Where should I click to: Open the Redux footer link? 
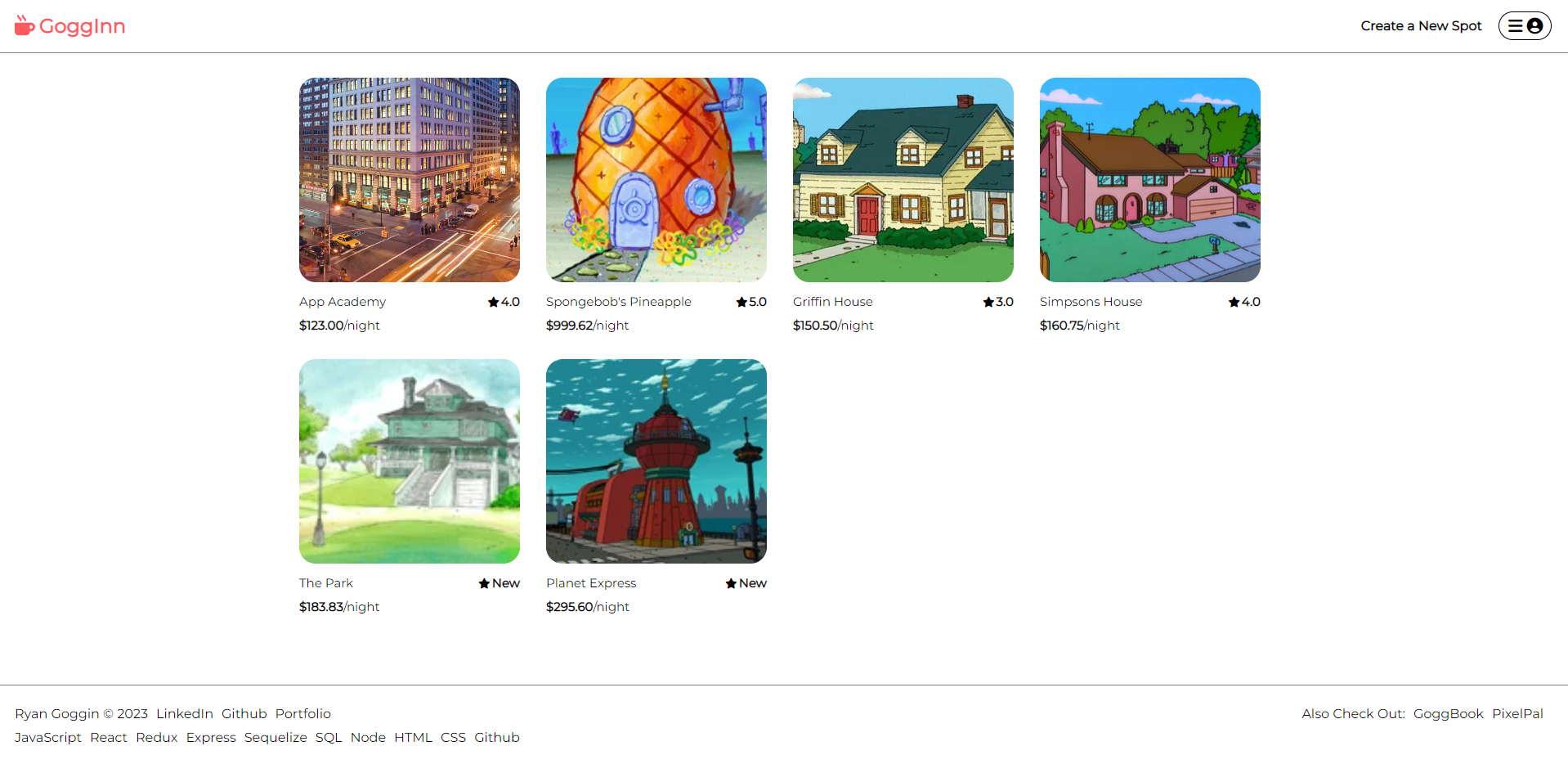tap(156, 738)
